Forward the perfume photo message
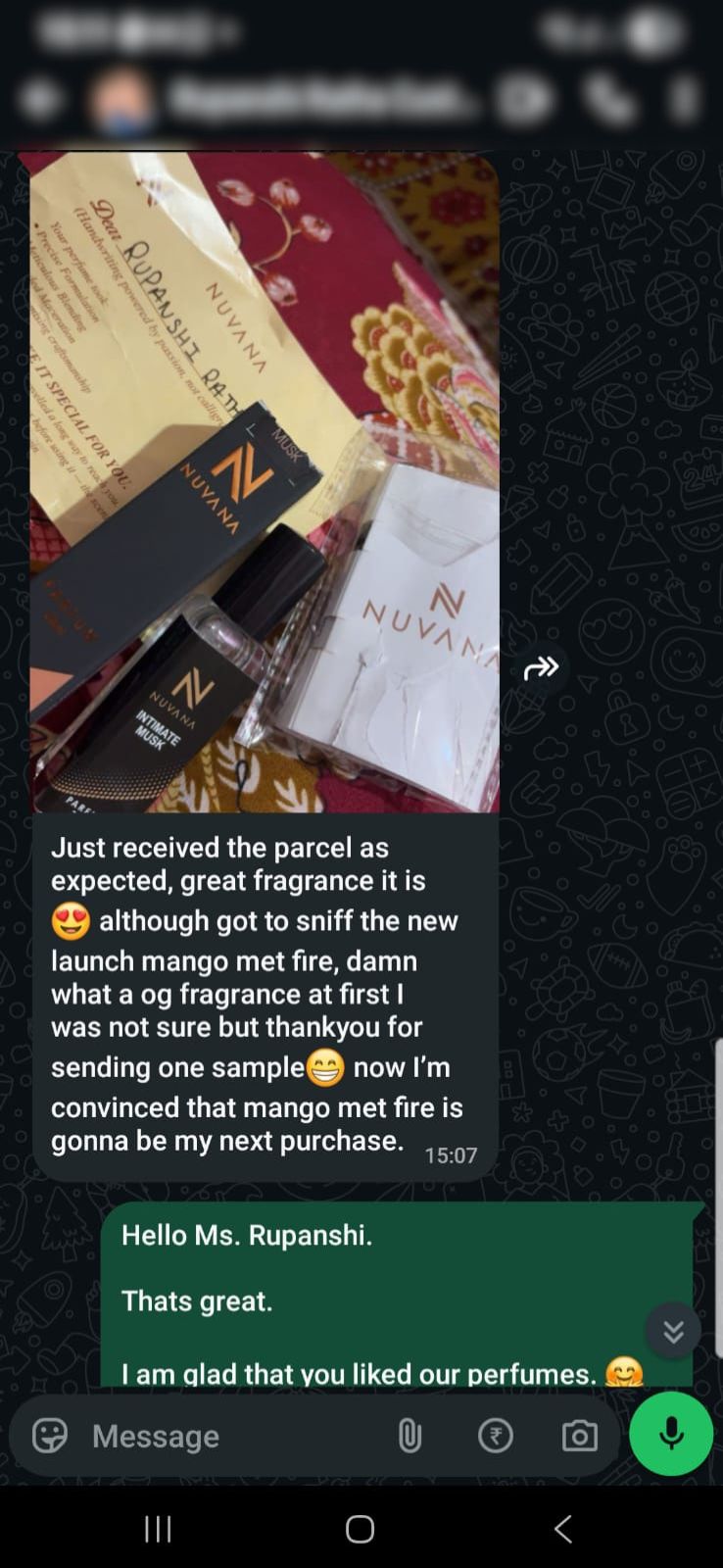Viewport: 723px width, 1568px height. point(541,667)
